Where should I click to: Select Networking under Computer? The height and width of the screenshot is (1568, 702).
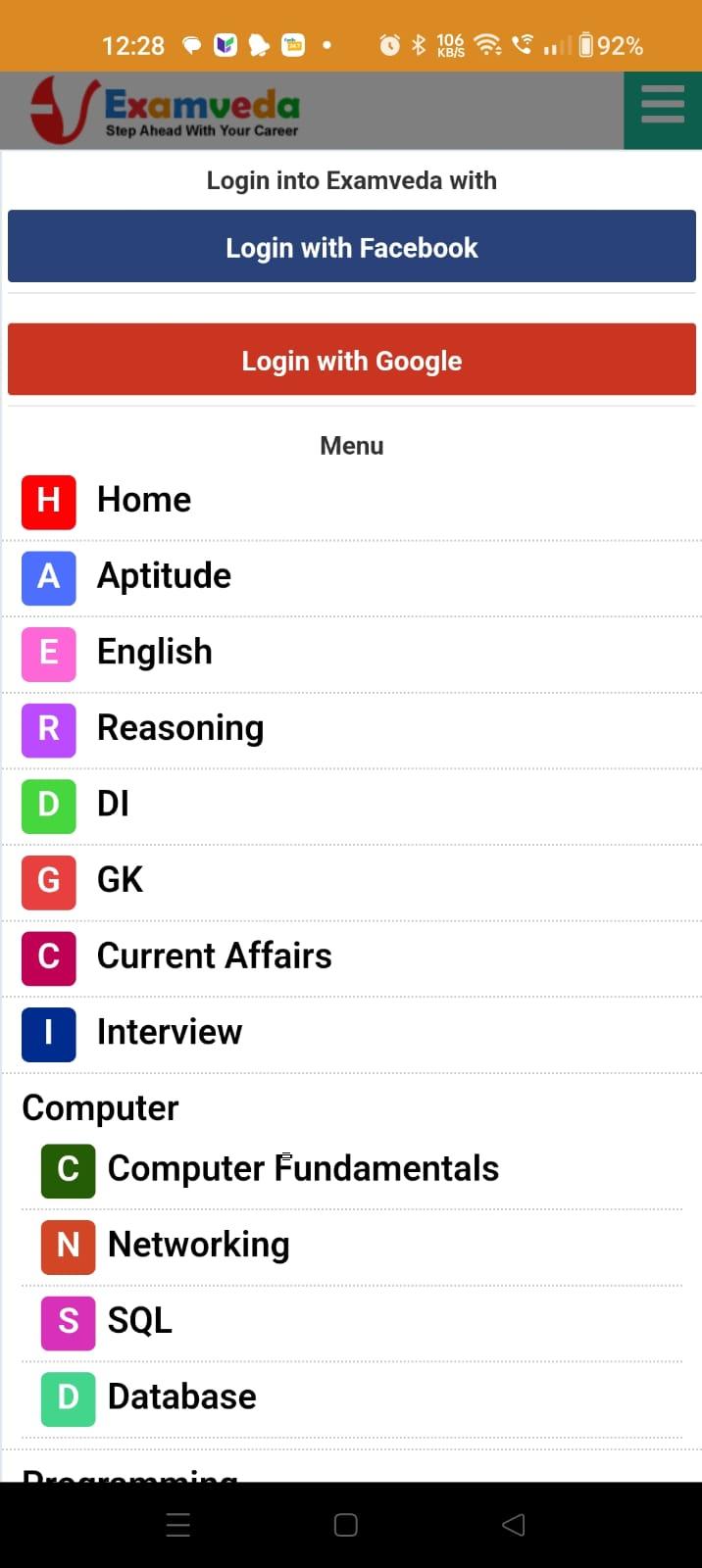pyautogui.click(x=198, y=1245)
